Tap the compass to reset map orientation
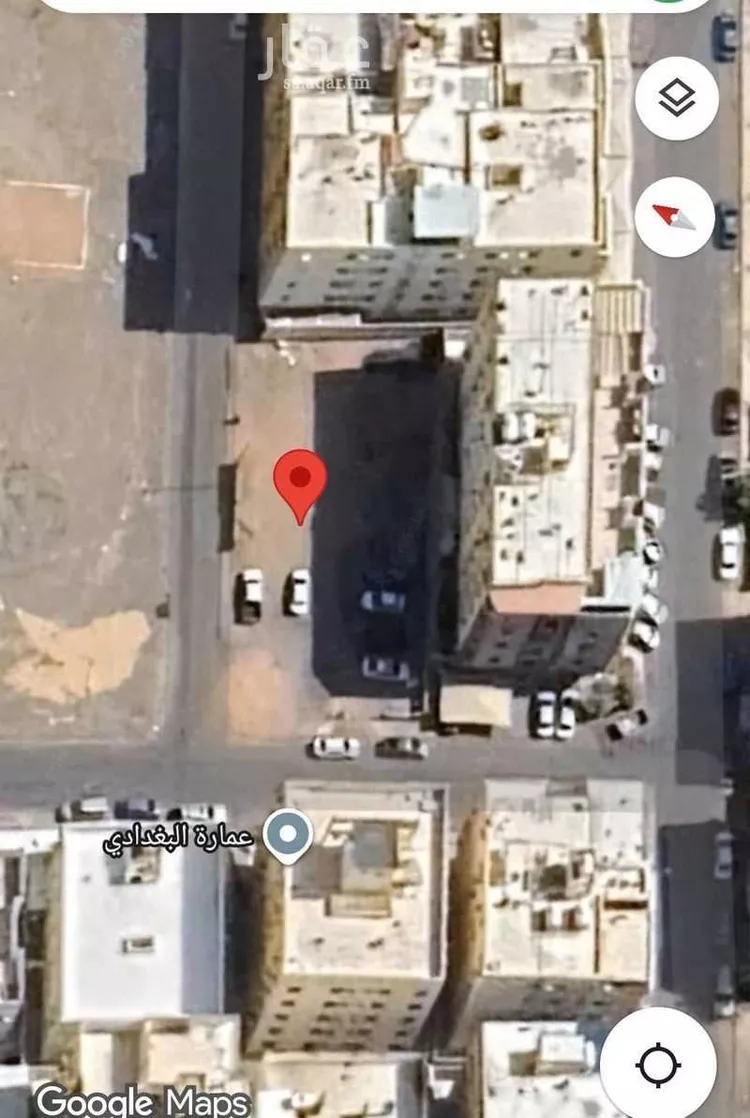The image size is (750, 1118). pyautogui.click(x=675, y=217)
